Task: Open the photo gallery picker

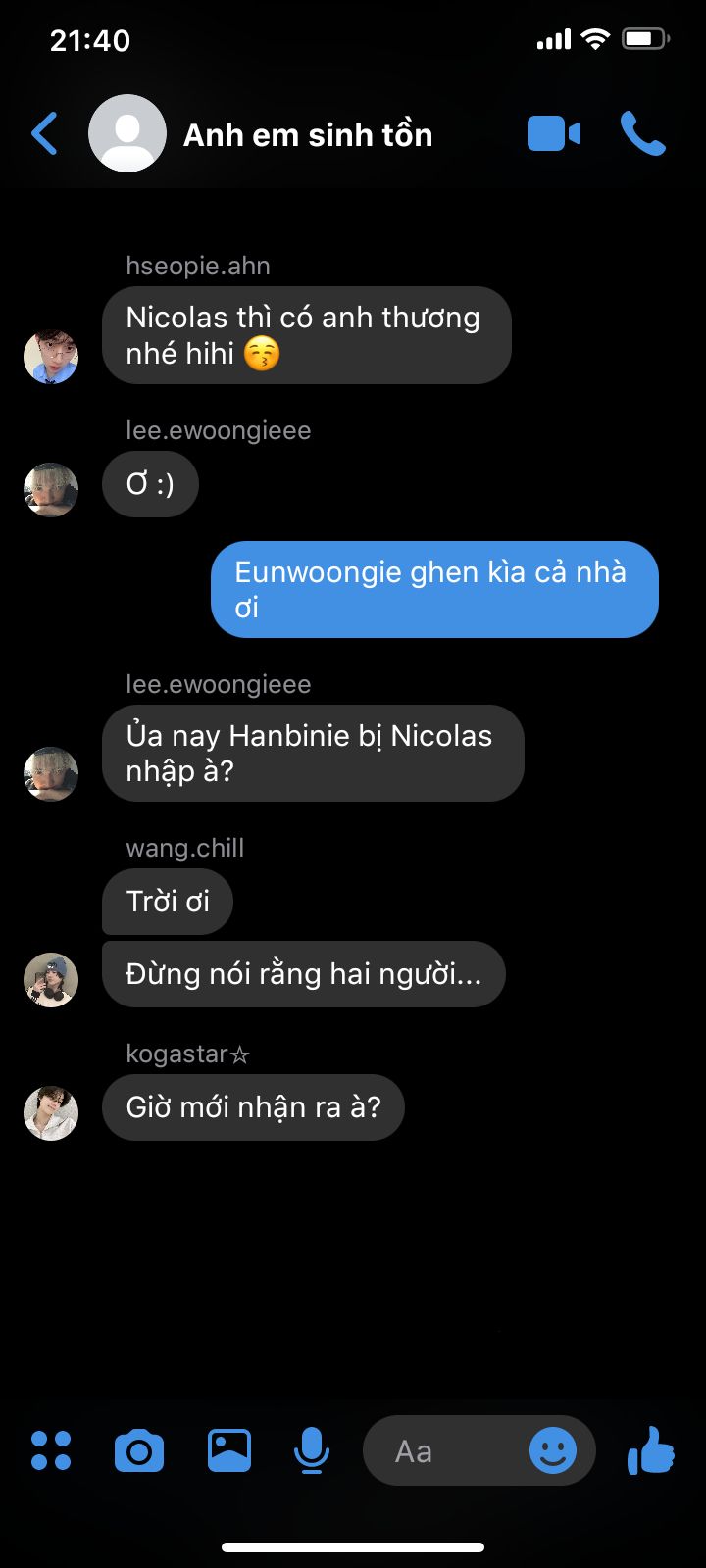Action: pos(229,1451)
